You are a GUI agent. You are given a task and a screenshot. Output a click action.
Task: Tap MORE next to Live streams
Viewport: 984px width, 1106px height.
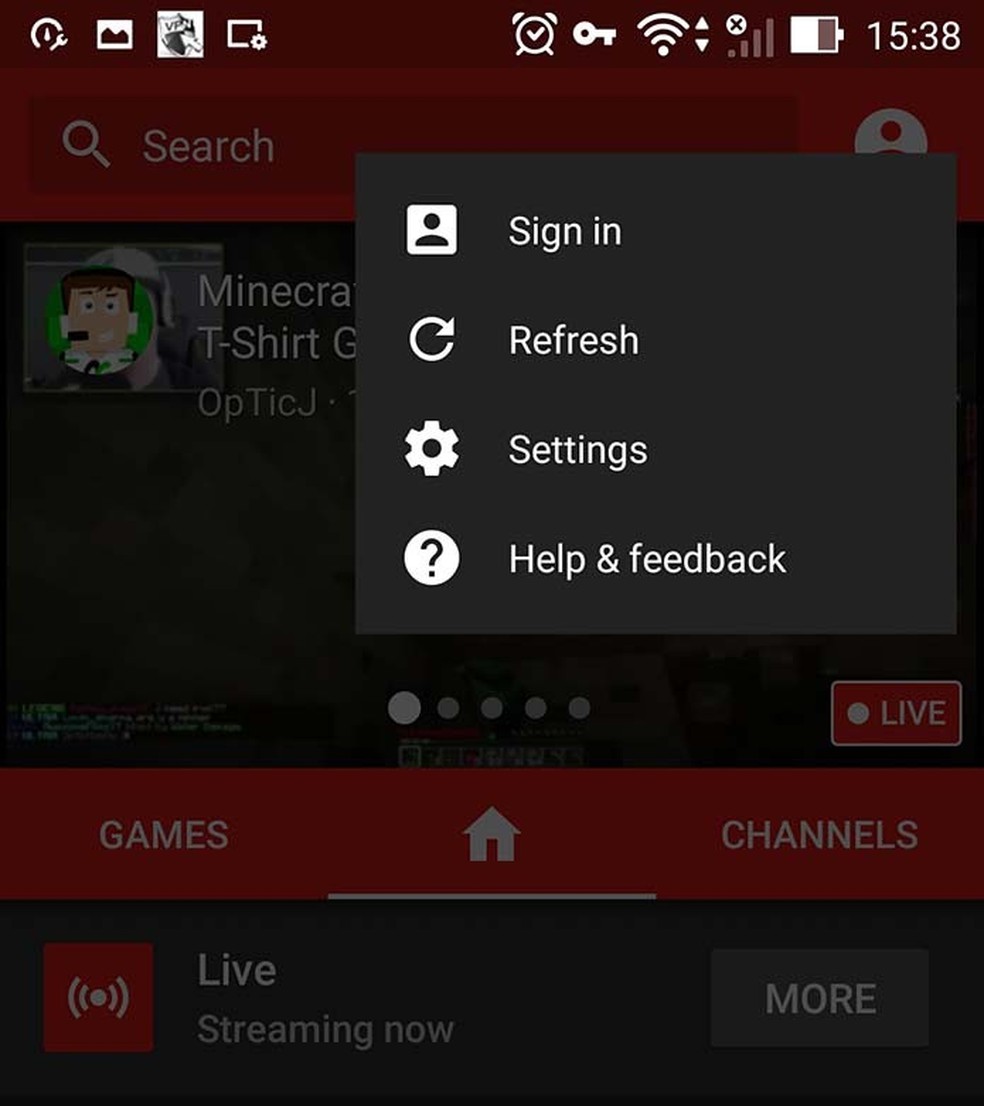[x=820, y=998]
